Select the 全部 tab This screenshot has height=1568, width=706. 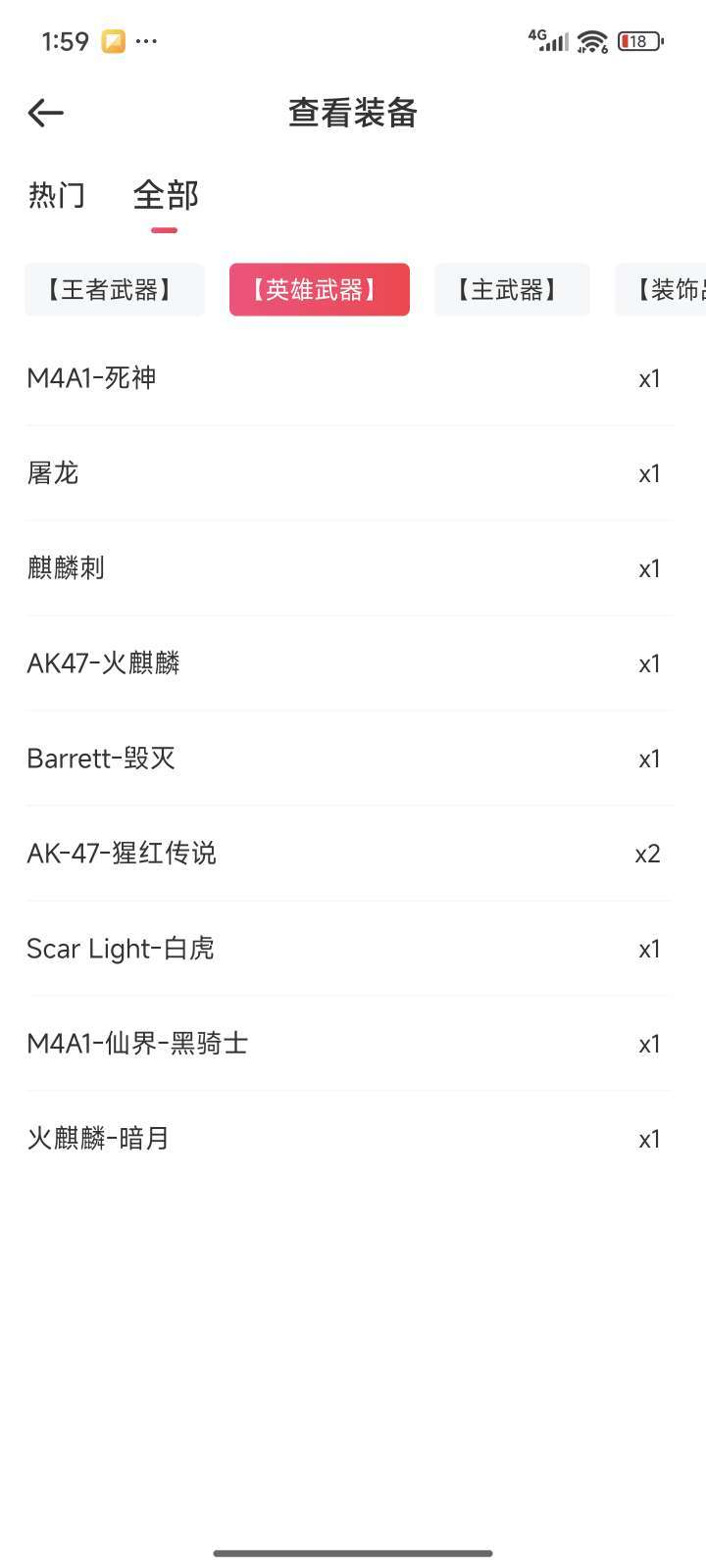tap(166, 195)
